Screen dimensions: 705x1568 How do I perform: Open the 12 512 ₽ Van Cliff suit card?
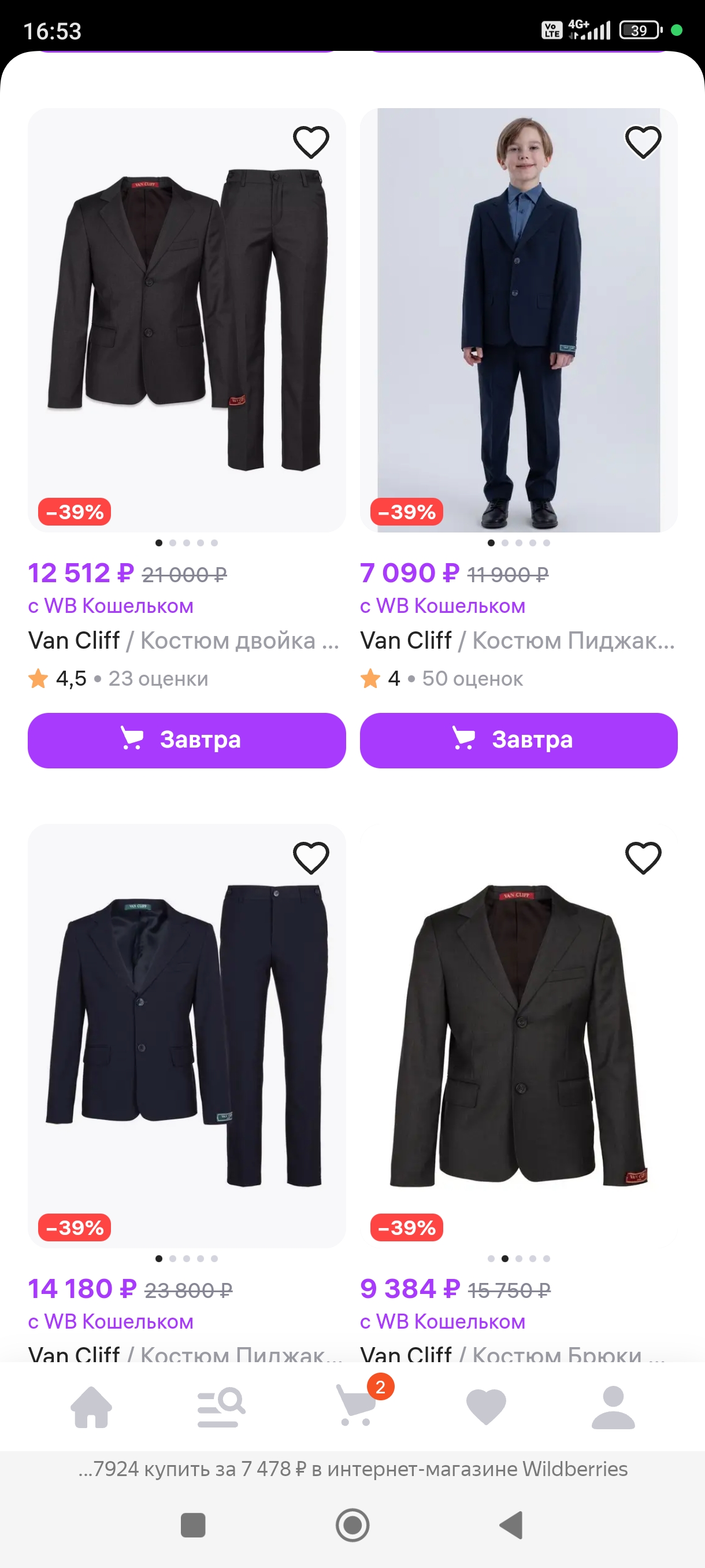click(186, 320)
